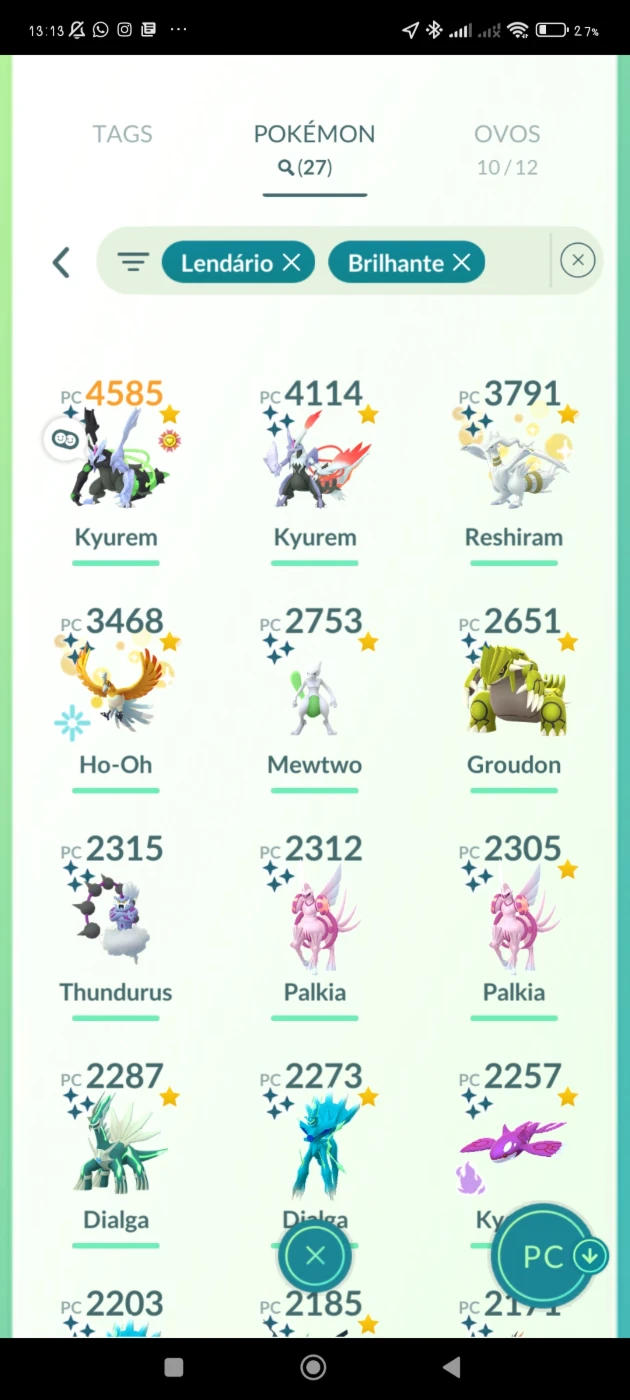Open the filter options icon
The width and height of the screenshot is (630, 1400).
(x=133, y=263)
